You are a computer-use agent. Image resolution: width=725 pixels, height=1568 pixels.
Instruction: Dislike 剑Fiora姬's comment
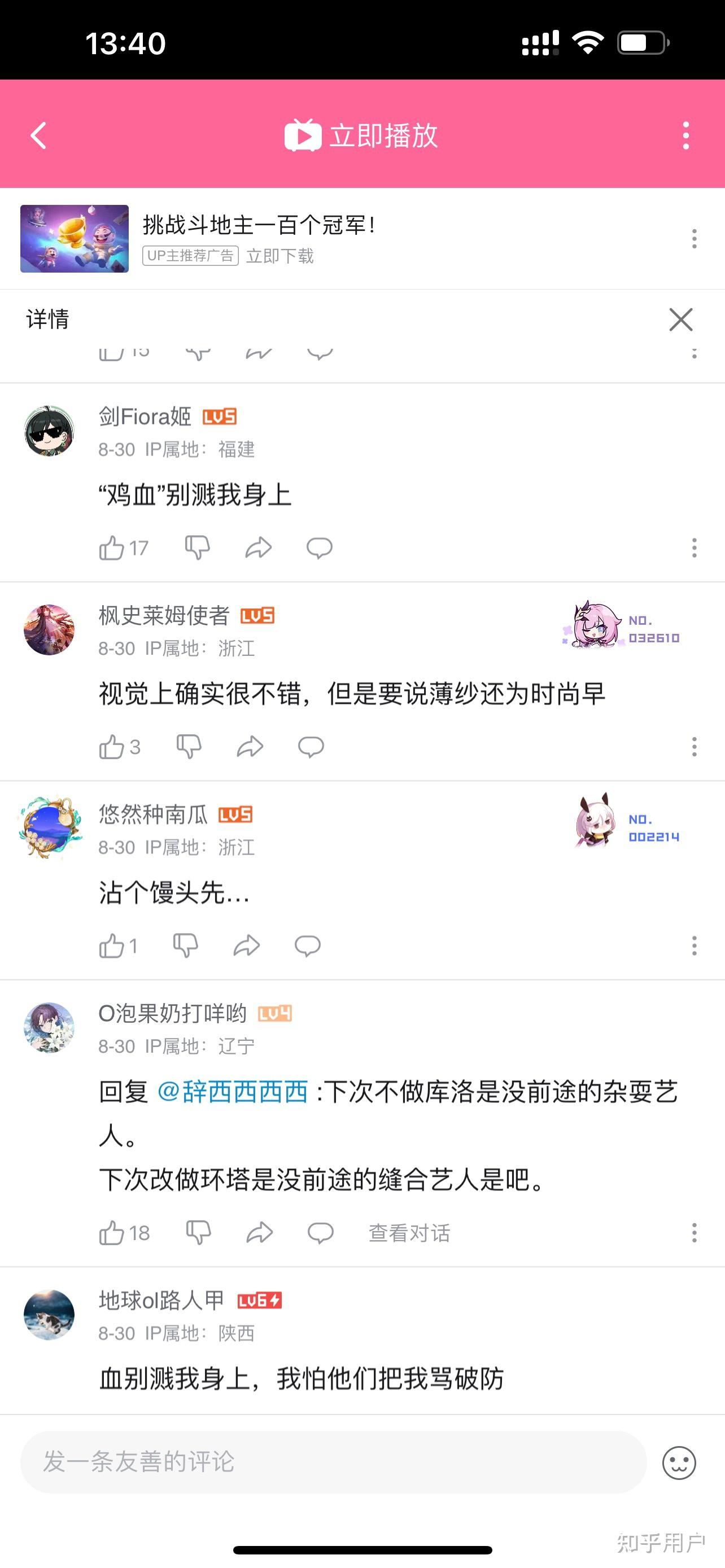tap(197, 548)
